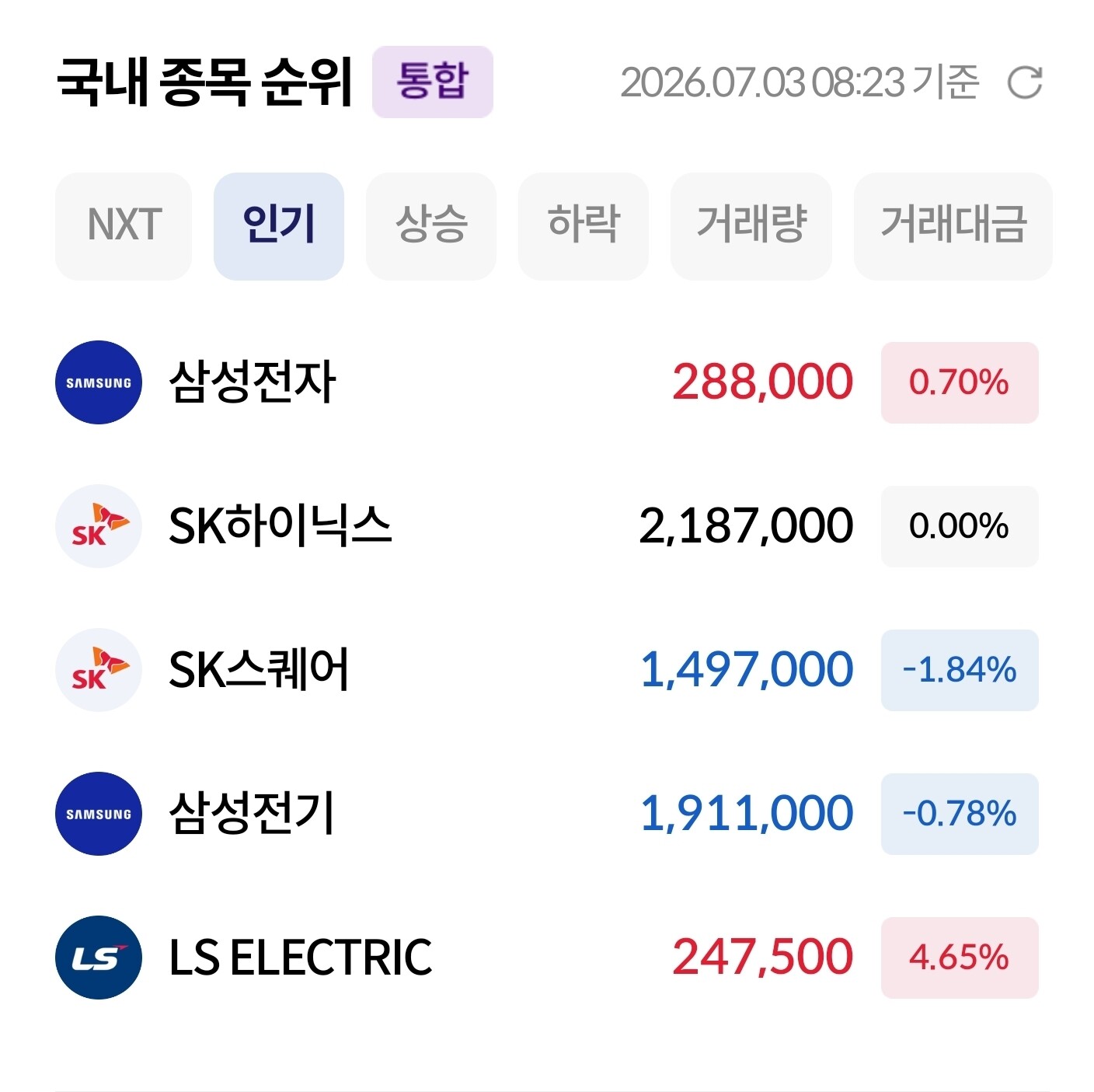
Task: Open 삼성전기 stock details
Action: coord(547,814)
